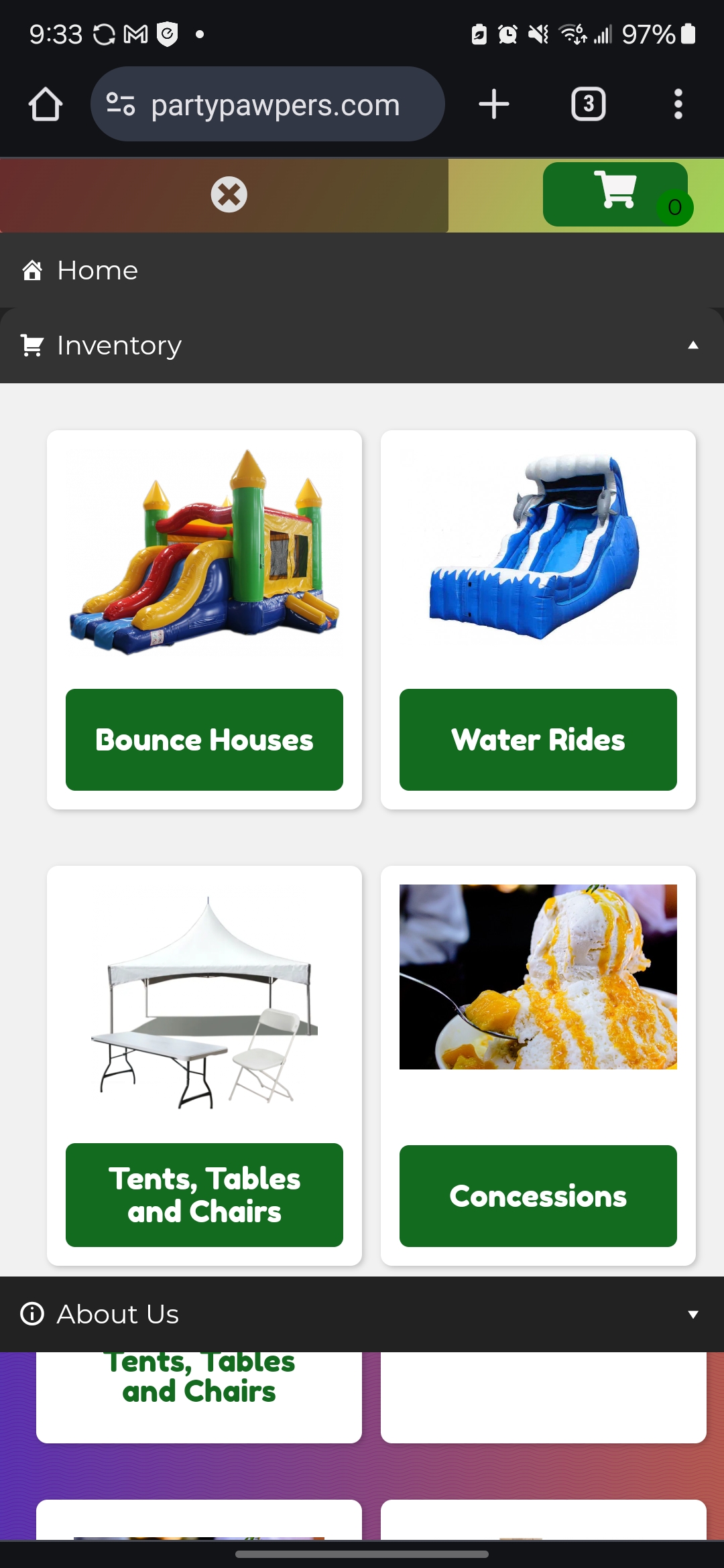Close the navigation menu
Screen dimensions: 724x1568
point(229,195)
